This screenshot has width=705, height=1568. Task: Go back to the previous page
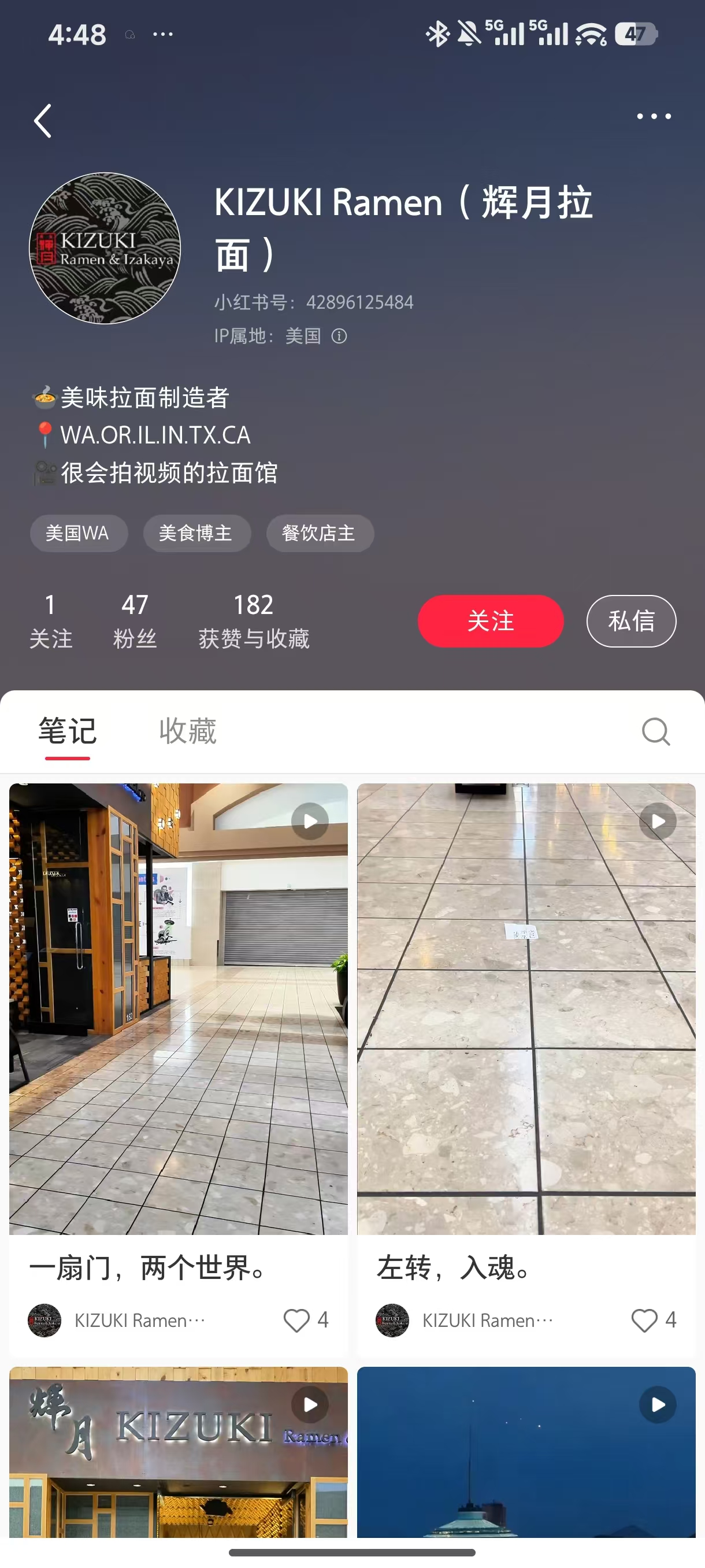pyautogui.click(x=43, y=120)
